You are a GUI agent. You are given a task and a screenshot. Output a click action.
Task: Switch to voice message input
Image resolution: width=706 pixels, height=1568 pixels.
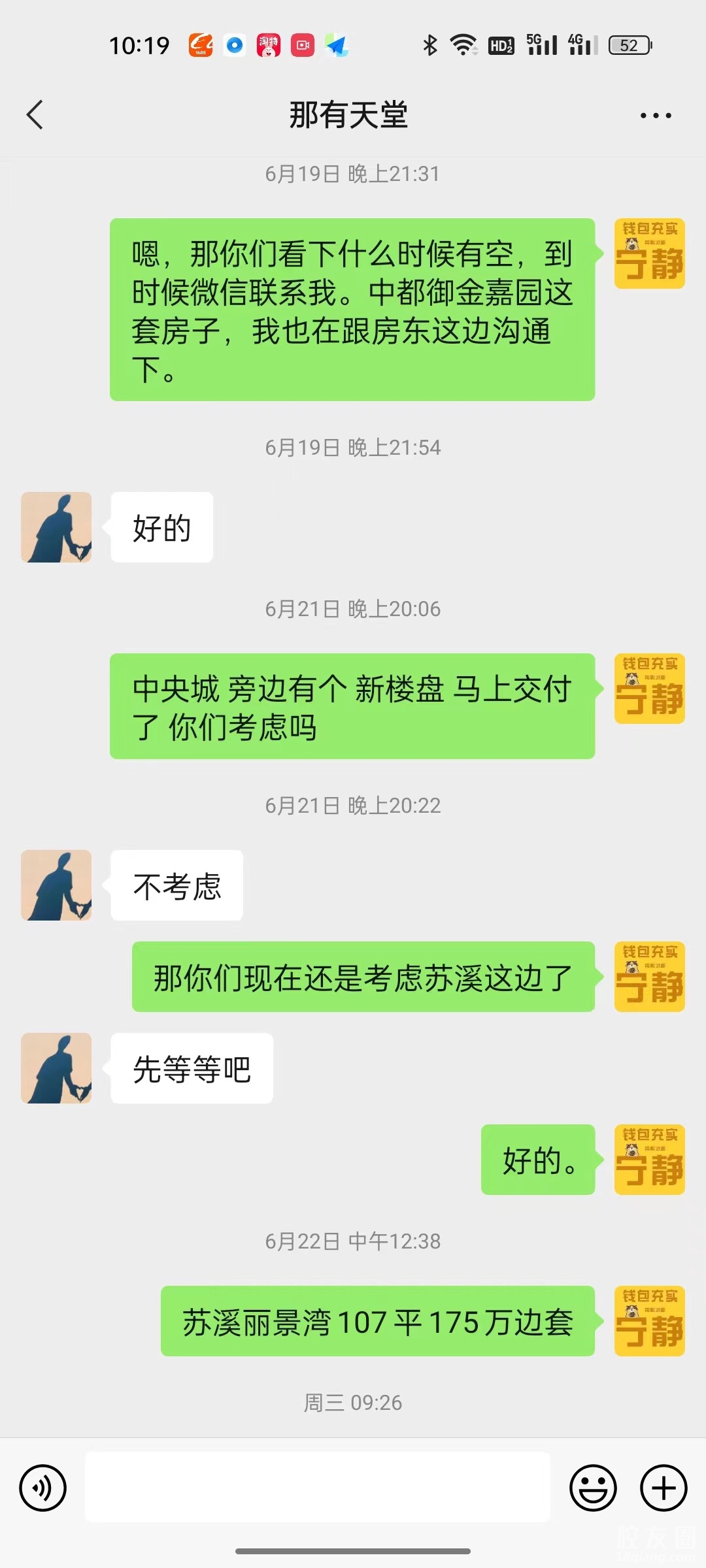point(43,1488)
